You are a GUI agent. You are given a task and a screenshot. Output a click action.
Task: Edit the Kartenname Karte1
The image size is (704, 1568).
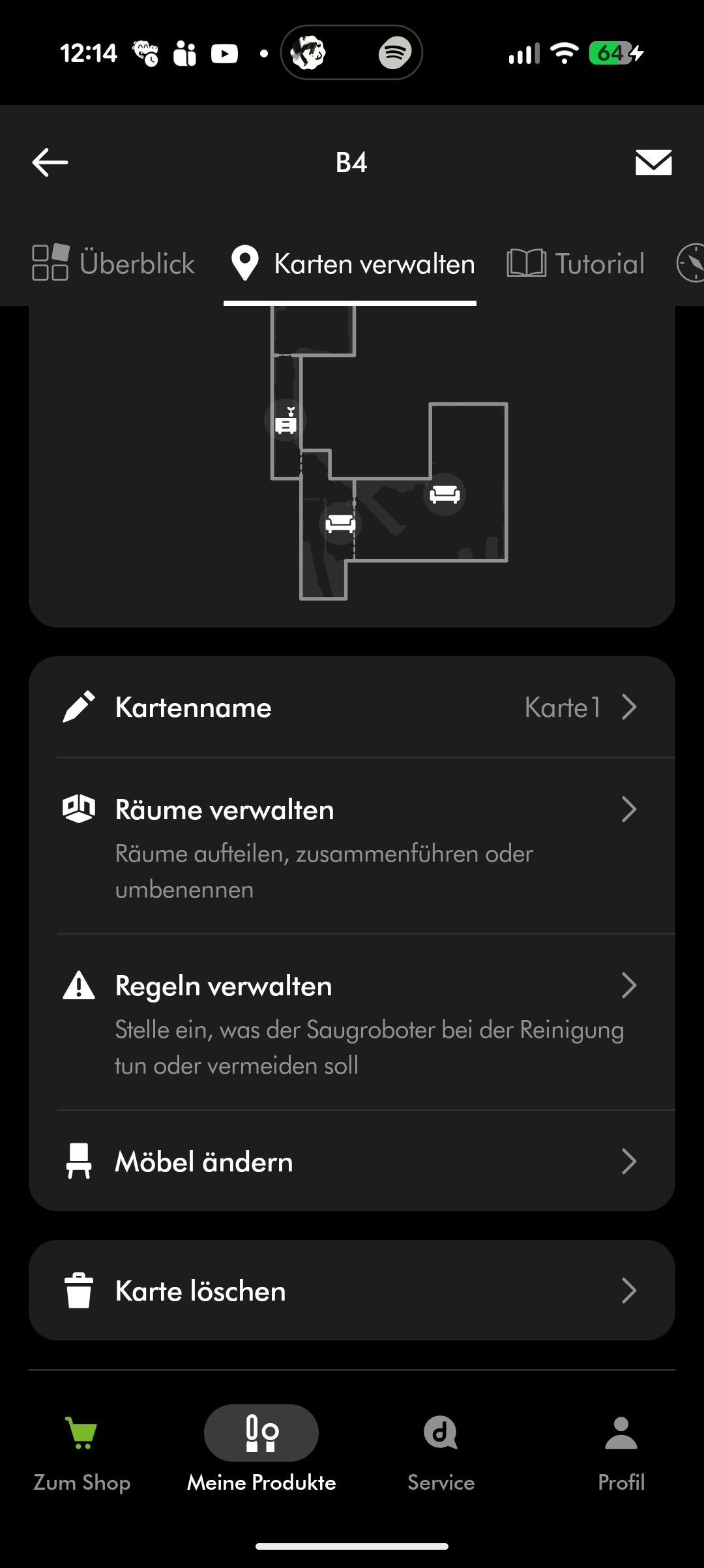[x=352, y=707]
